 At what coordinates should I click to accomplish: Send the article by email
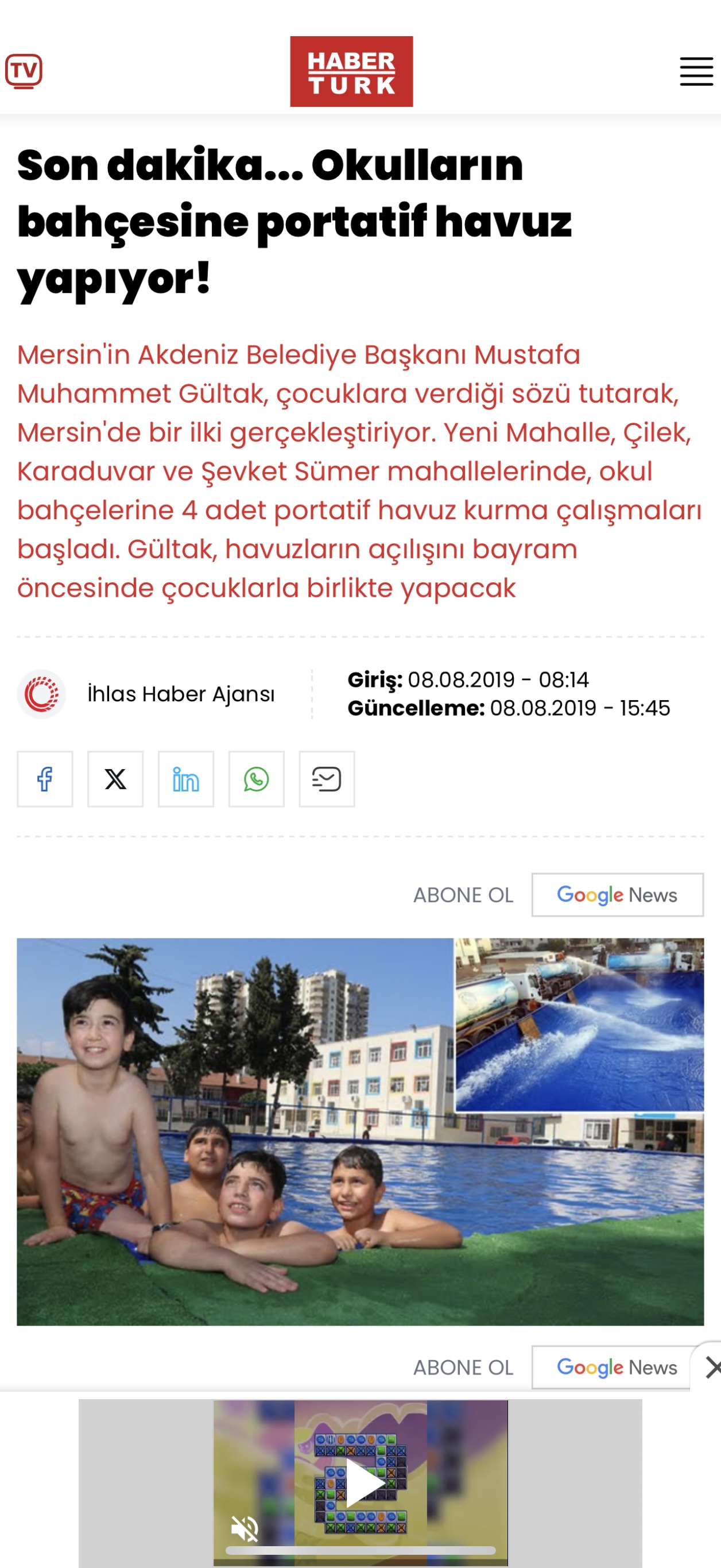pyautogui.click(x=327, y=779)
